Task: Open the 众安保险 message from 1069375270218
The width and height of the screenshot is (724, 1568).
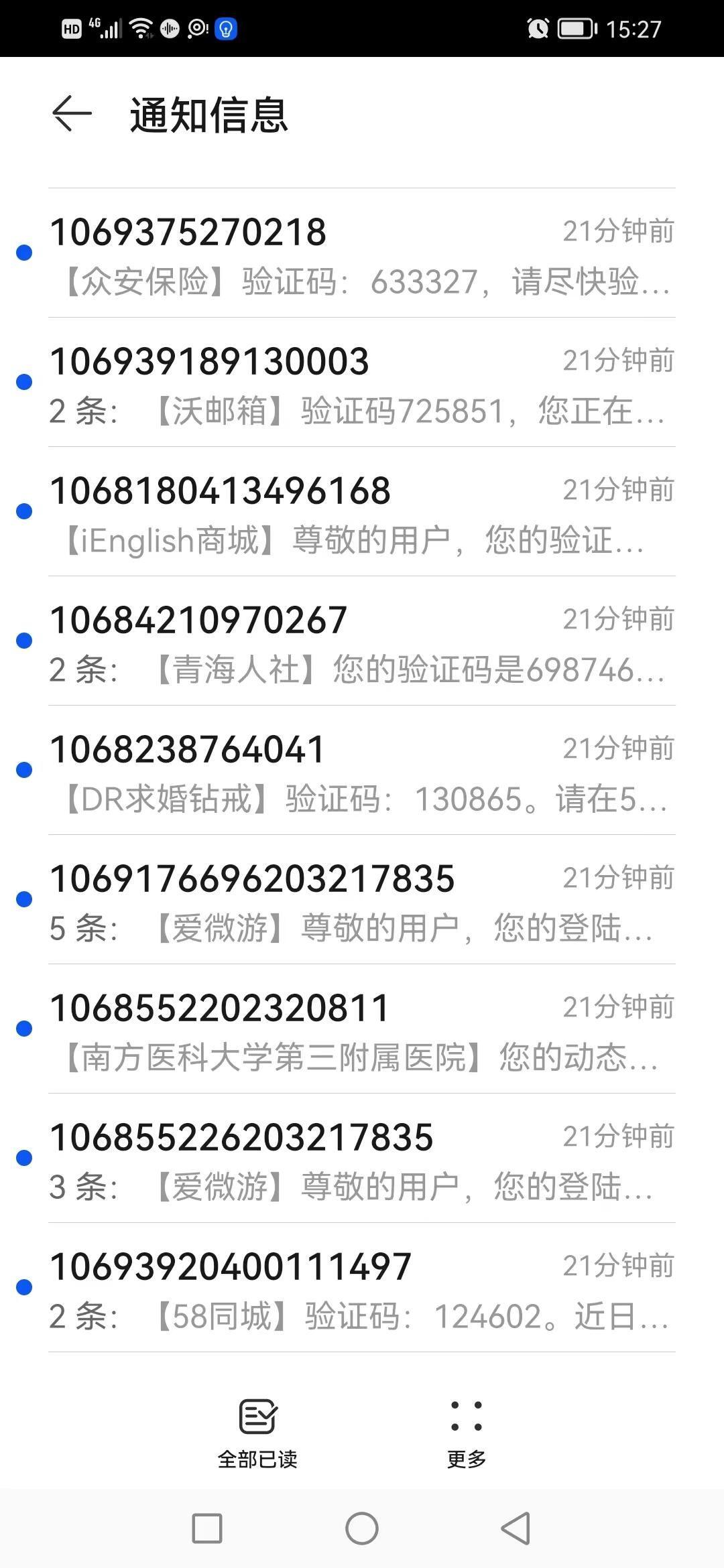Action: click(x=362, y=253)
